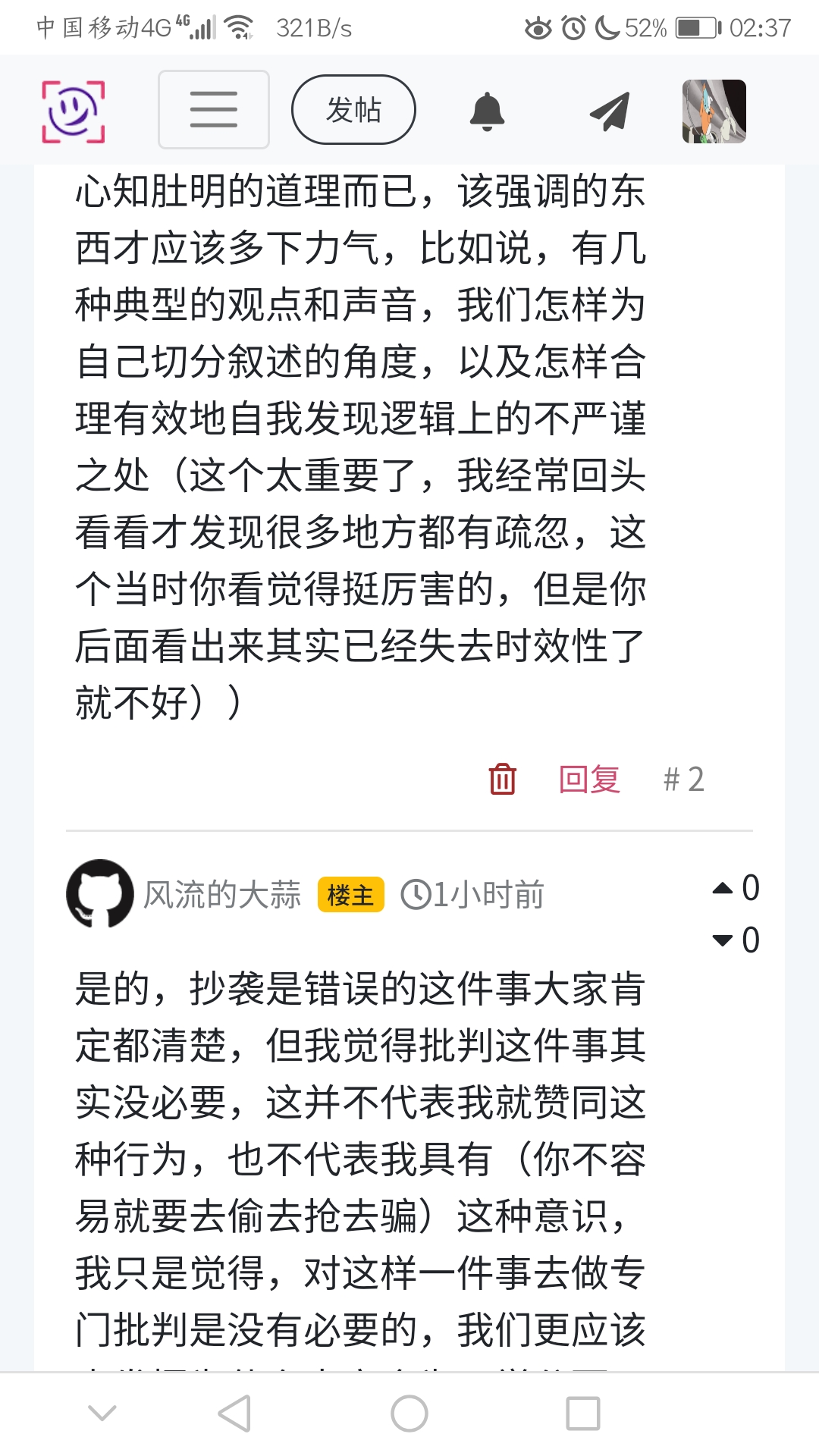The height and width of the screenshot is (1456, 819).
Task: Open 风流的大蒜's avatar
Action: pyautogui.click(x=100, y=893)
